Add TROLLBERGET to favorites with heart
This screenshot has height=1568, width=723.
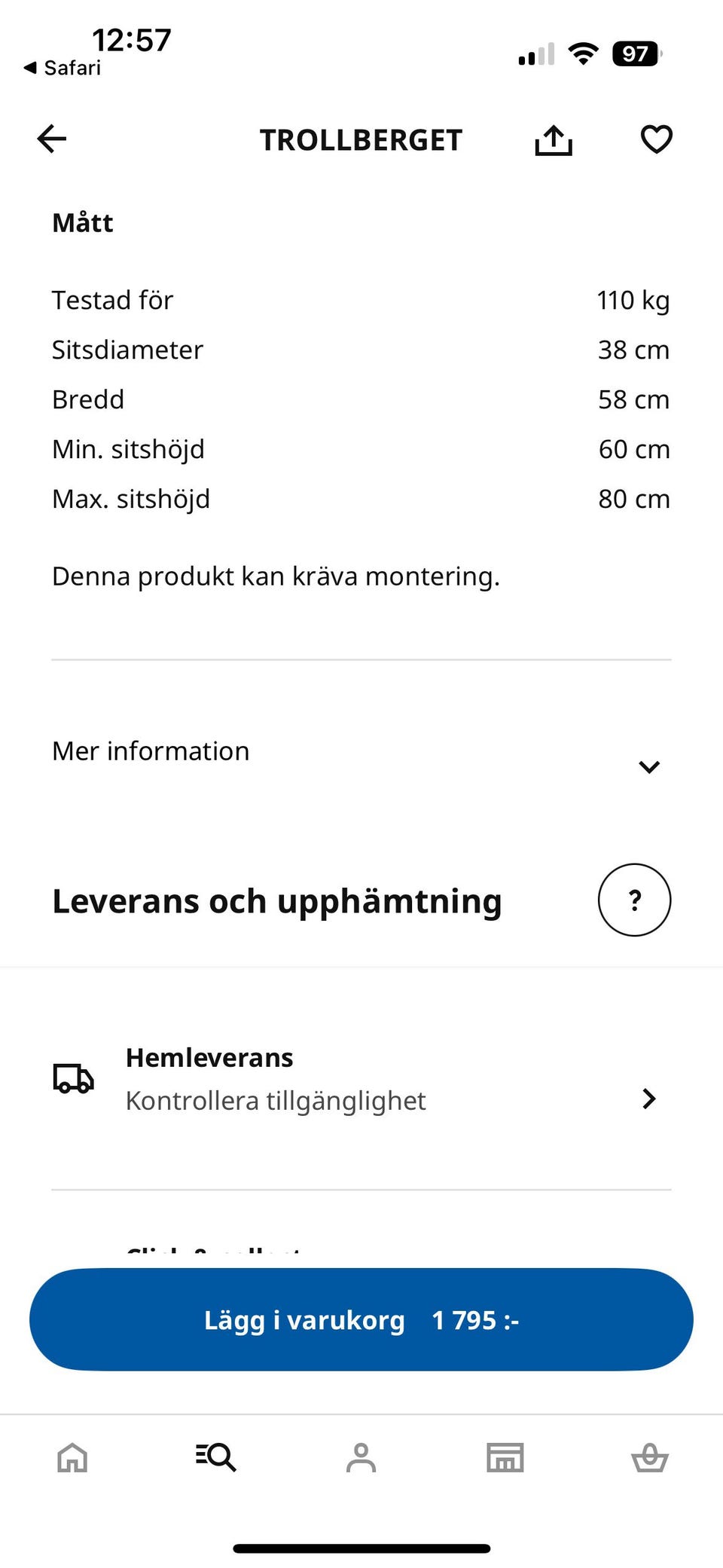[656, 139]
